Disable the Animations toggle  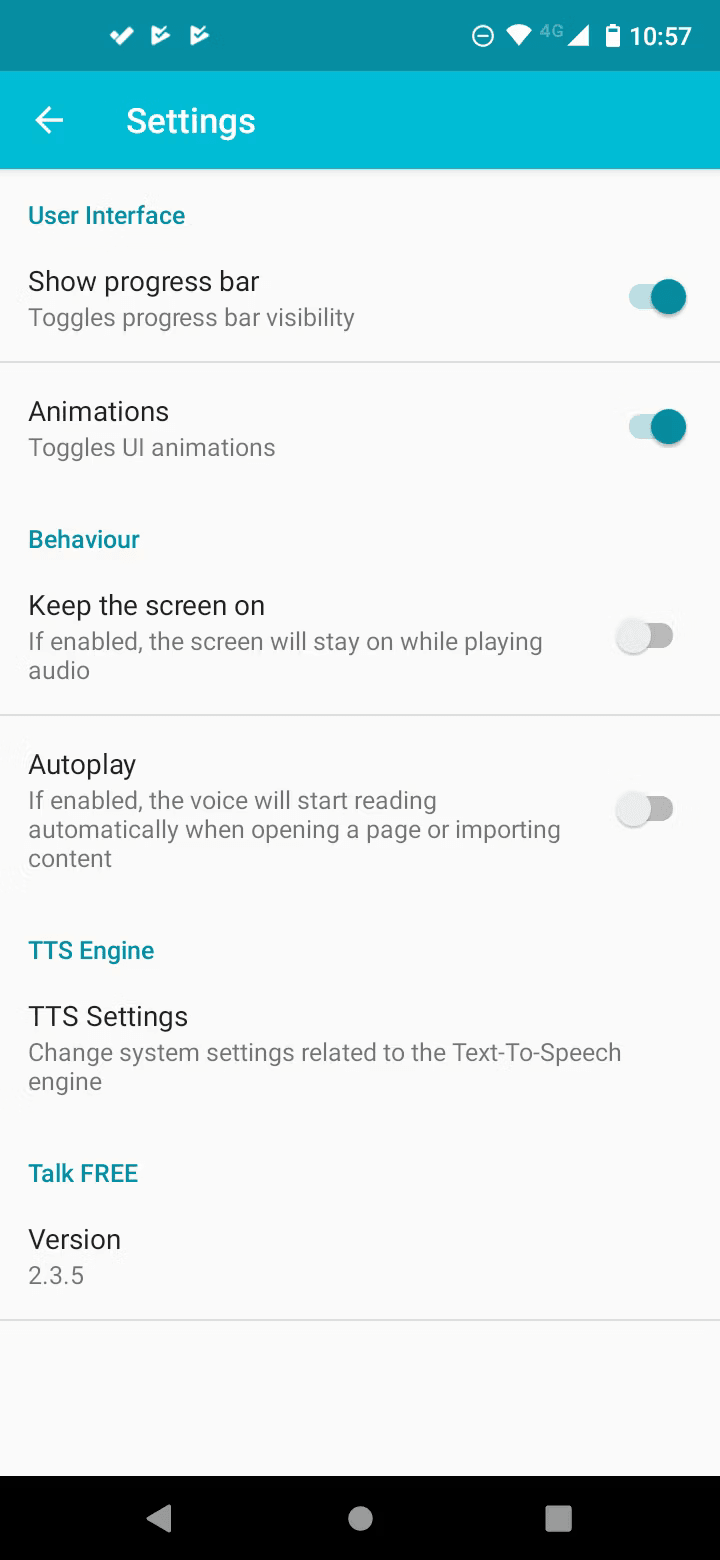657,427
